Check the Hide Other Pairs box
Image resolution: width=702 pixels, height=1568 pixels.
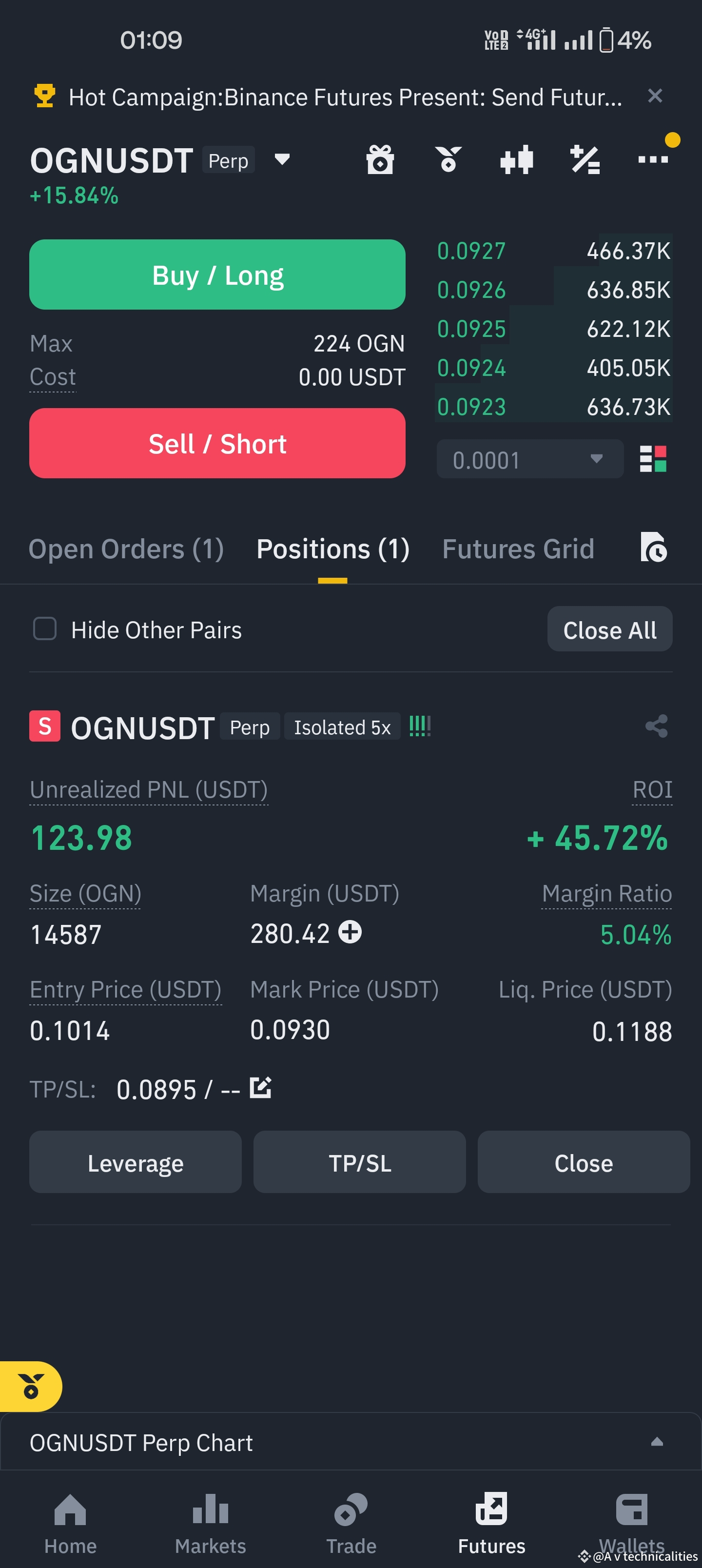pos(44,629)
